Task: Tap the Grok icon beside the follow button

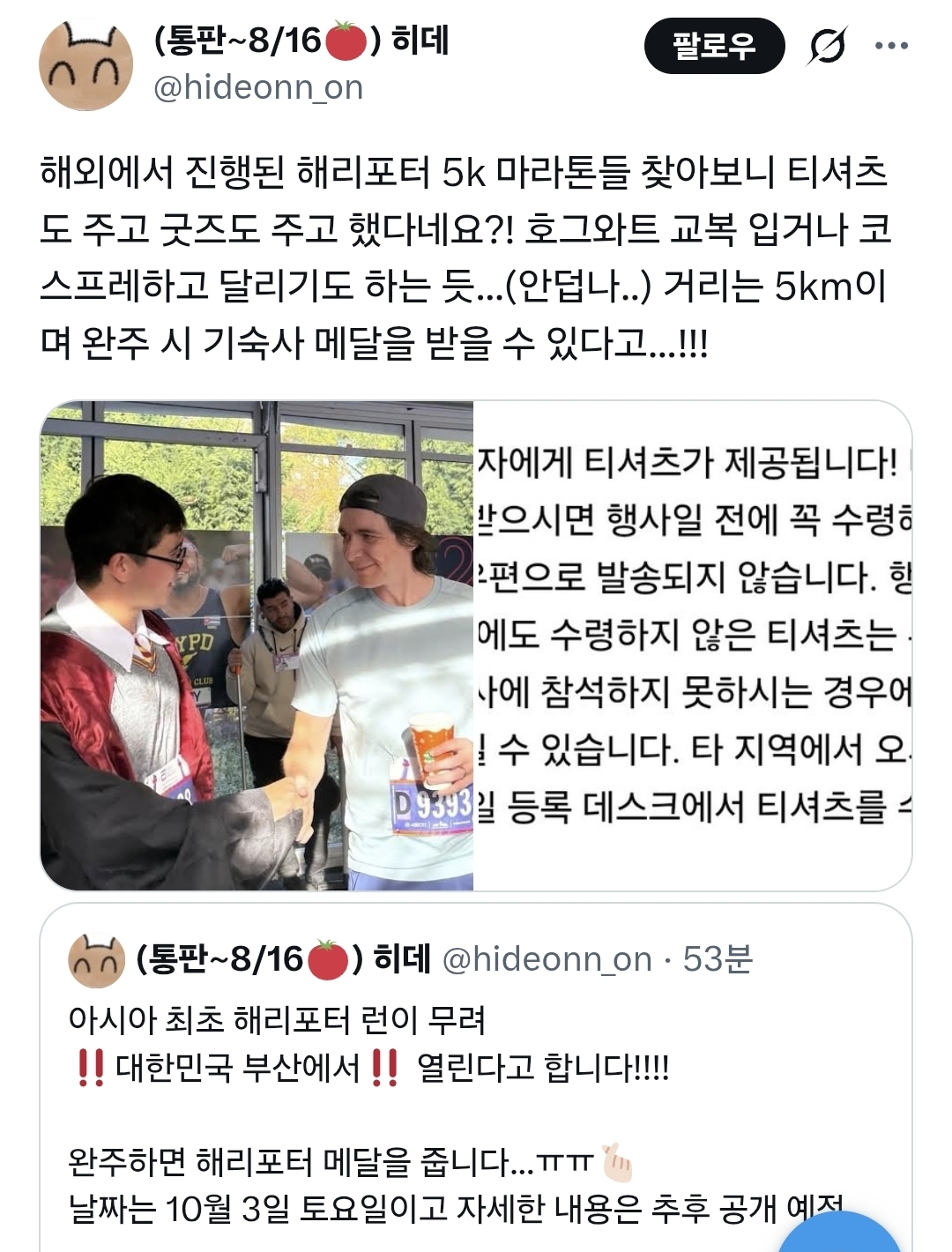Action: [827, 46]
